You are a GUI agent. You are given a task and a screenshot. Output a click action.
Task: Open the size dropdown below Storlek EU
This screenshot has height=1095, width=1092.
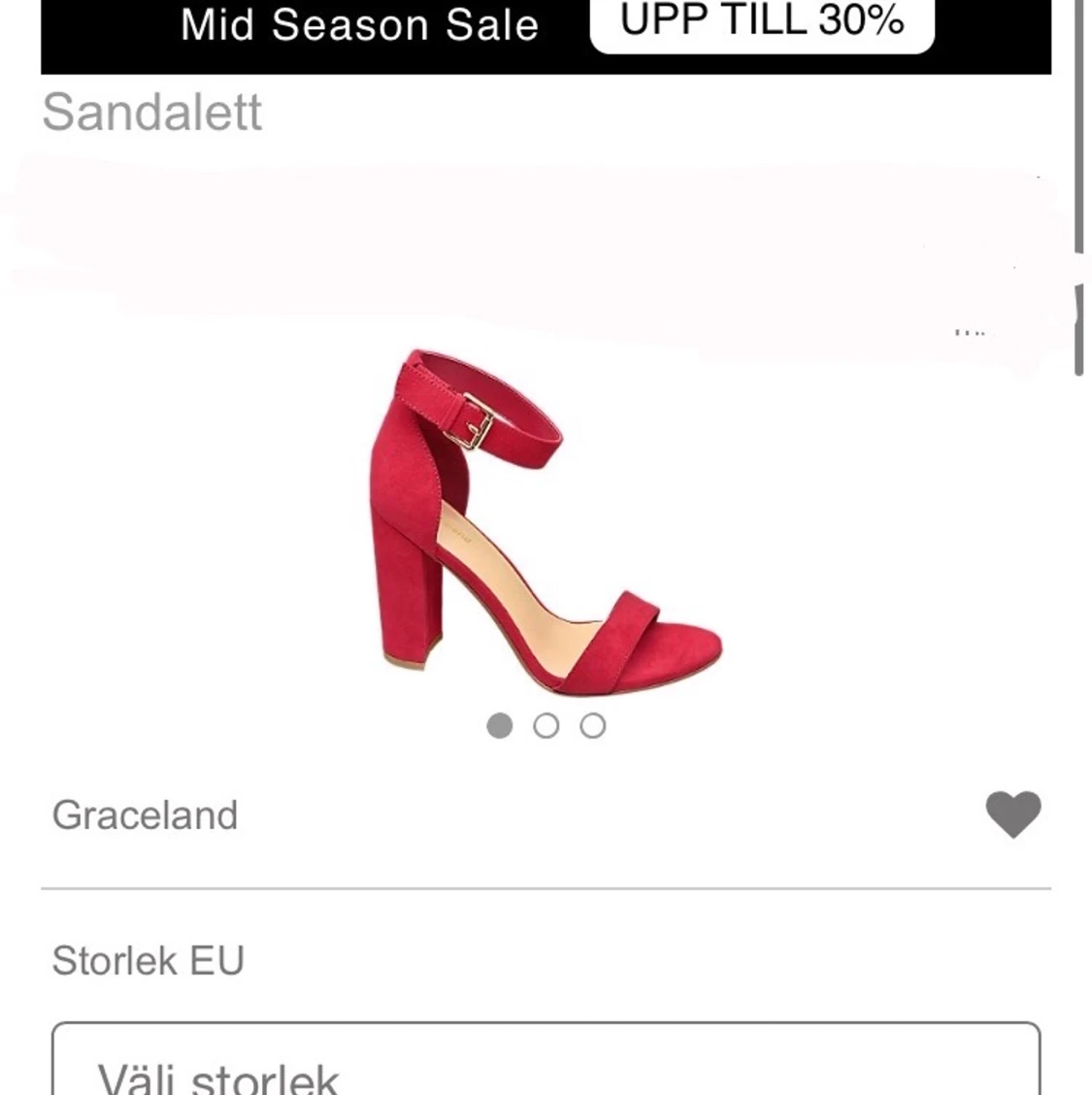pyautogui.click(x=544, y=1068)
